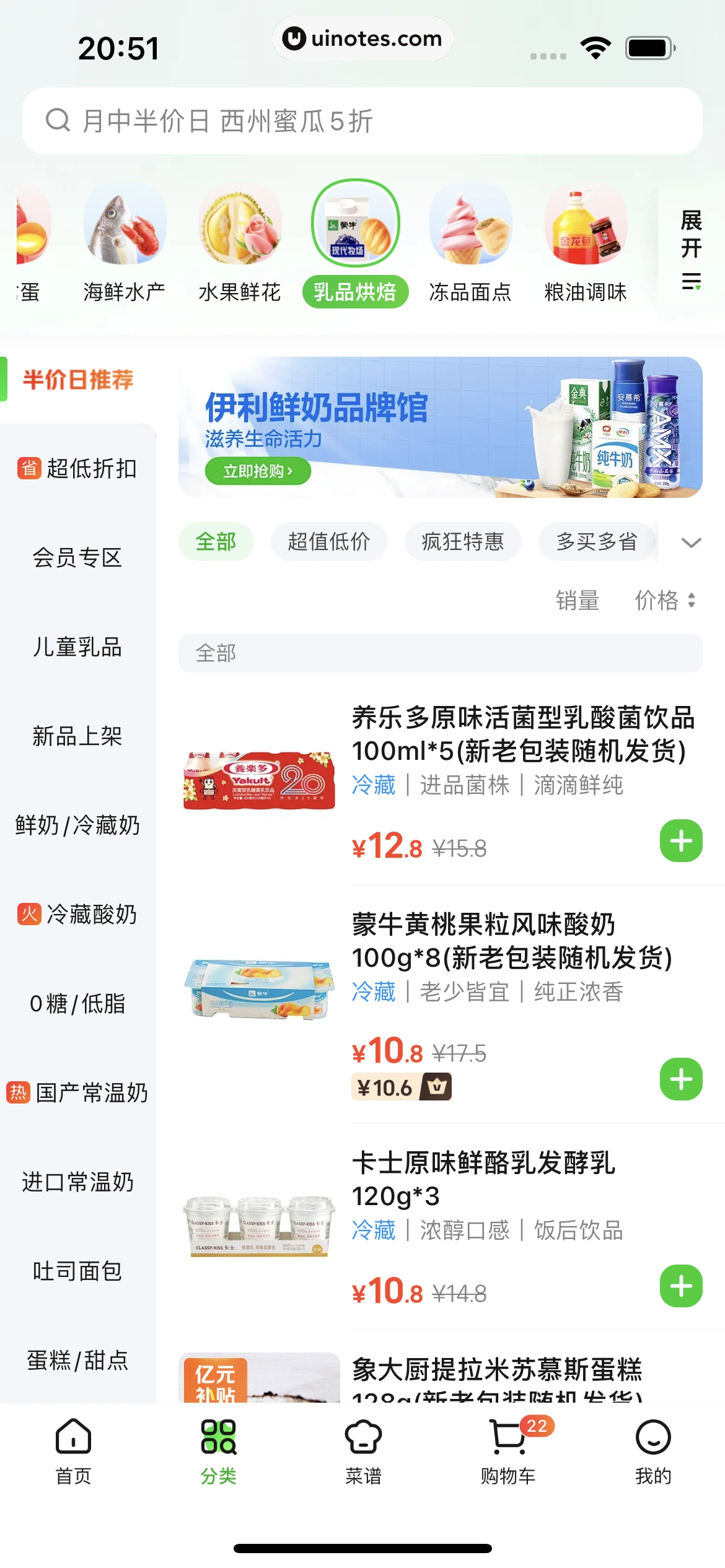
Task: Sort products by 销量
Action: point(577,600)
